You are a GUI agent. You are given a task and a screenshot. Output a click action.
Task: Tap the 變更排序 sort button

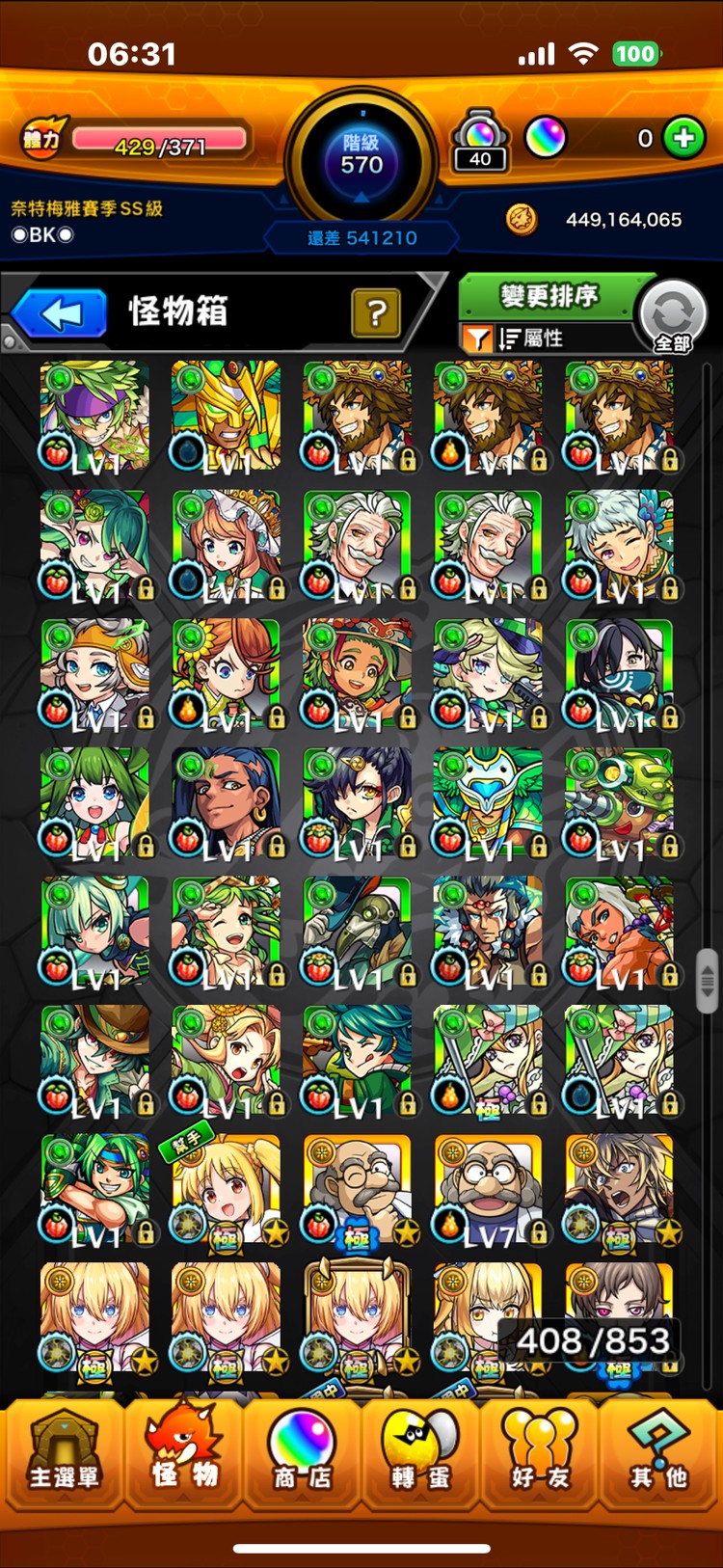point(549,297)
